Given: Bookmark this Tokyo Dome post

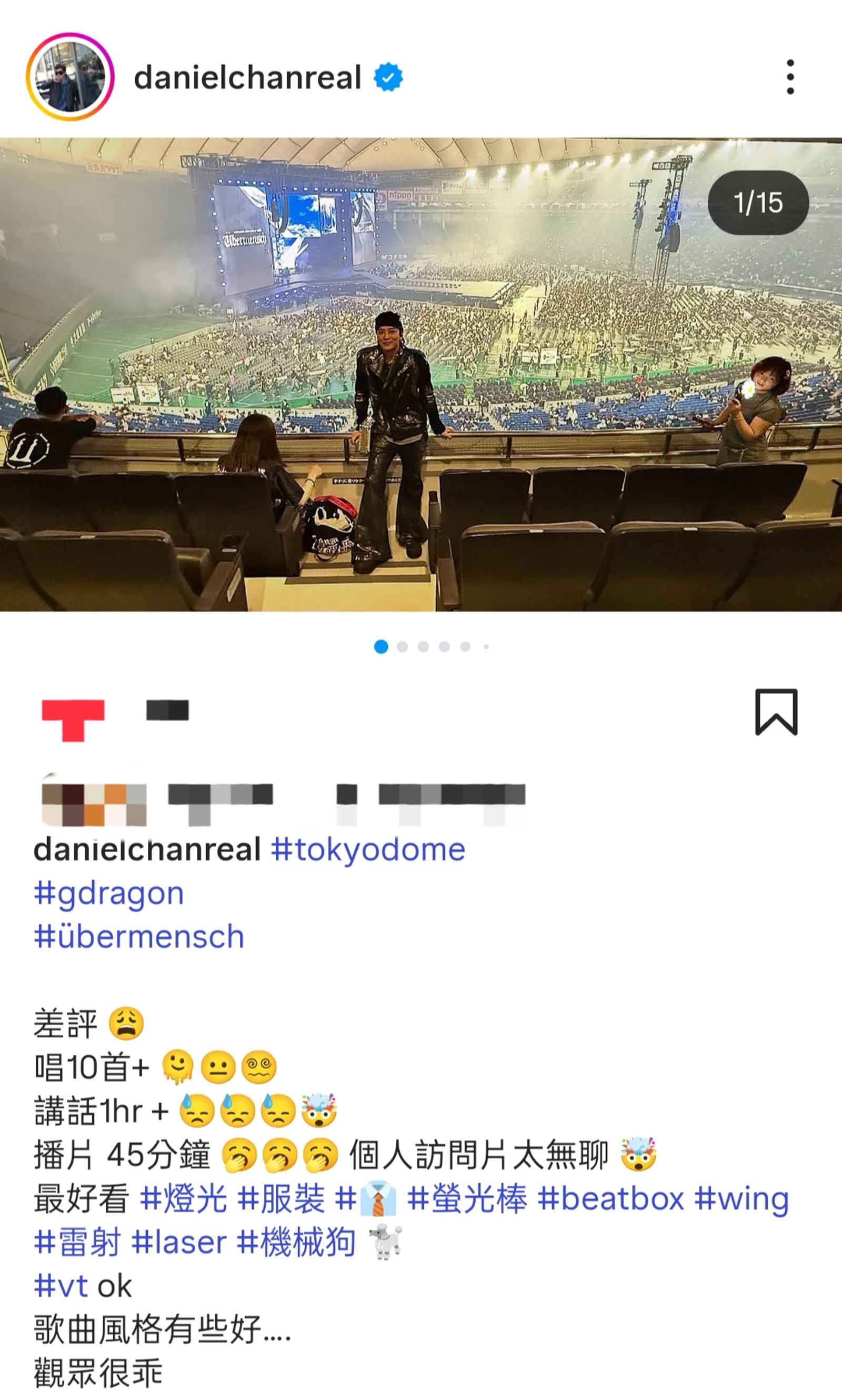Looking at the screenshot, I should pos(776,712).
